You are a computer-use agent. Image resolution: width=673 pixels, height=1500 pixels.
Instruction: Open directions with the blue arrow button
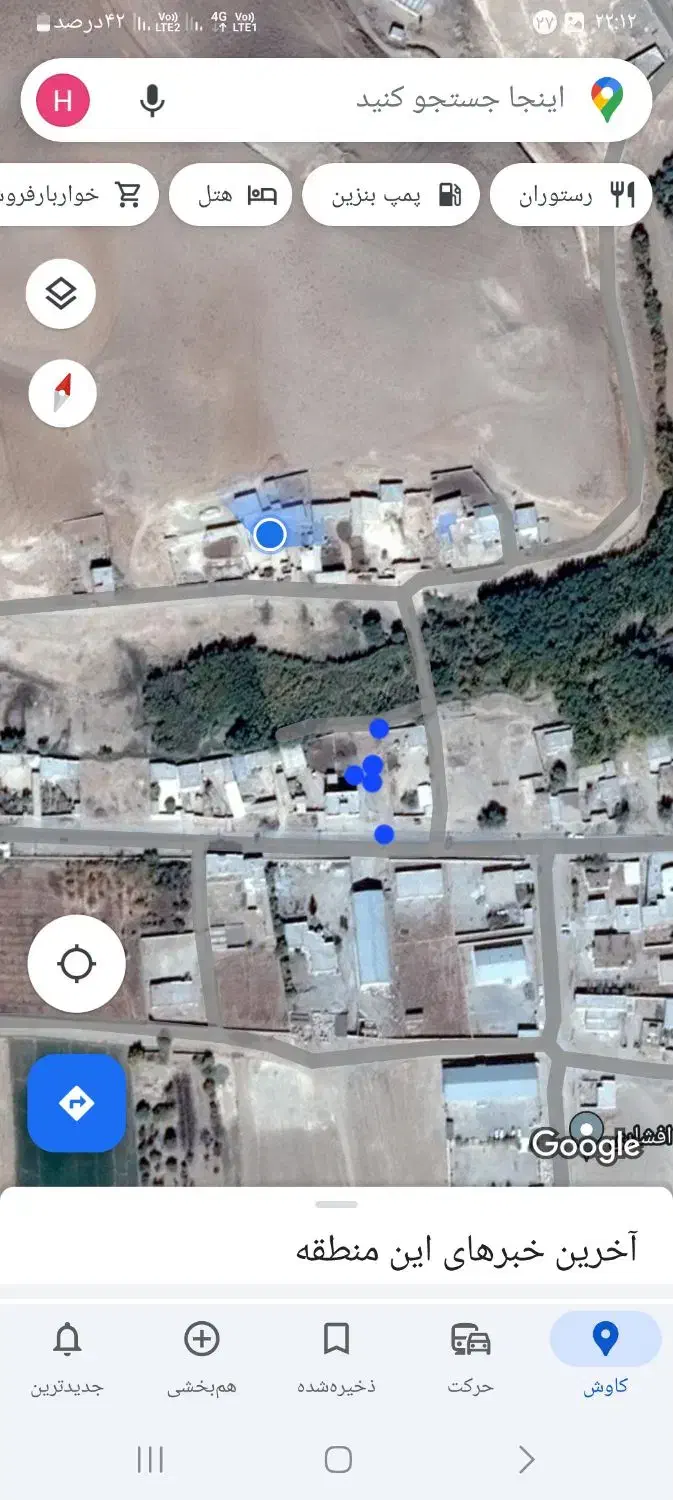tap(76, 1103)
